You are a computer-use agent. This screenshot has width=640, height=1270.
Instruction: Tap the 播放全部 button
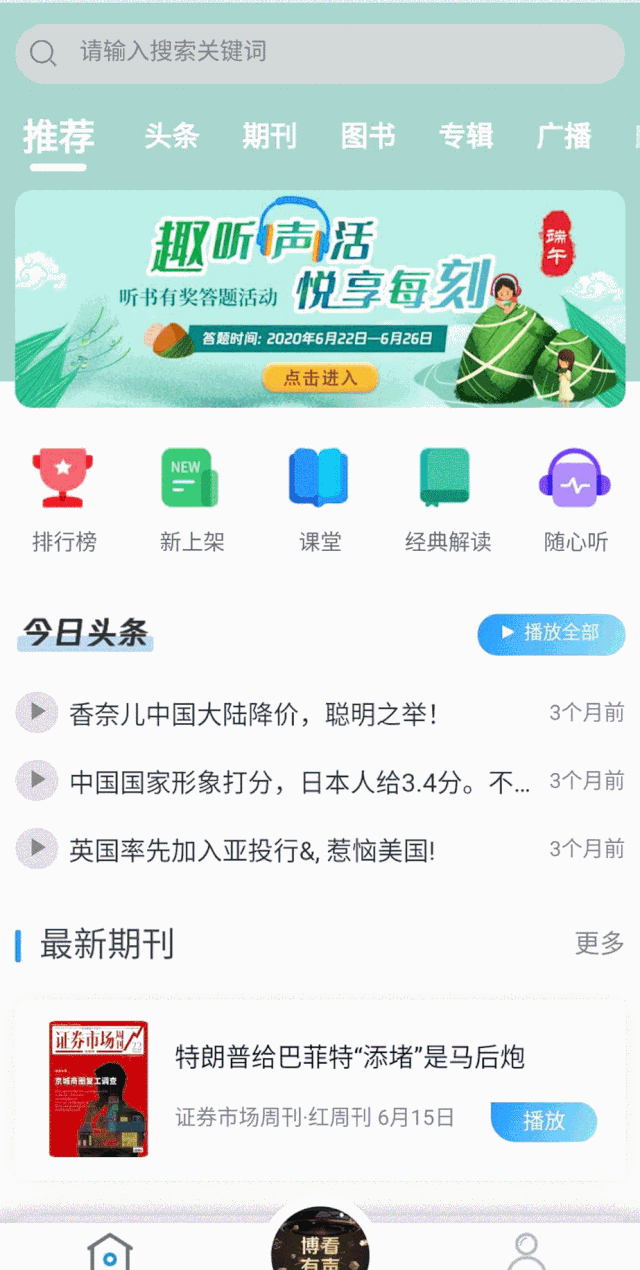[x=551, y=634]
